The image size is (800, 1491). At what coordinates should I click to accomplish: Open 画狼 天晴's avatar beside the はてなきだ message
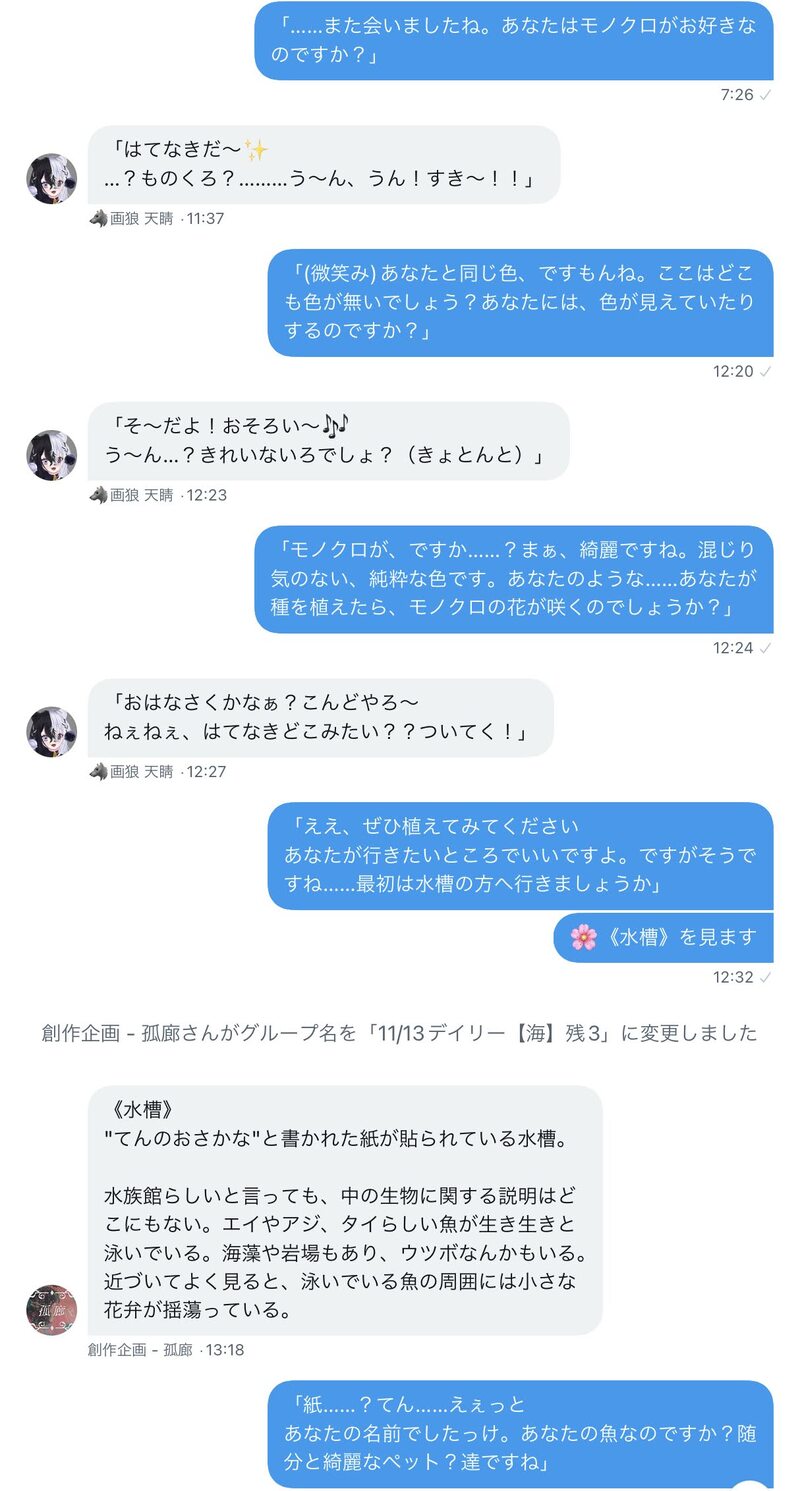pyautogui.click(x=51, y=179)
